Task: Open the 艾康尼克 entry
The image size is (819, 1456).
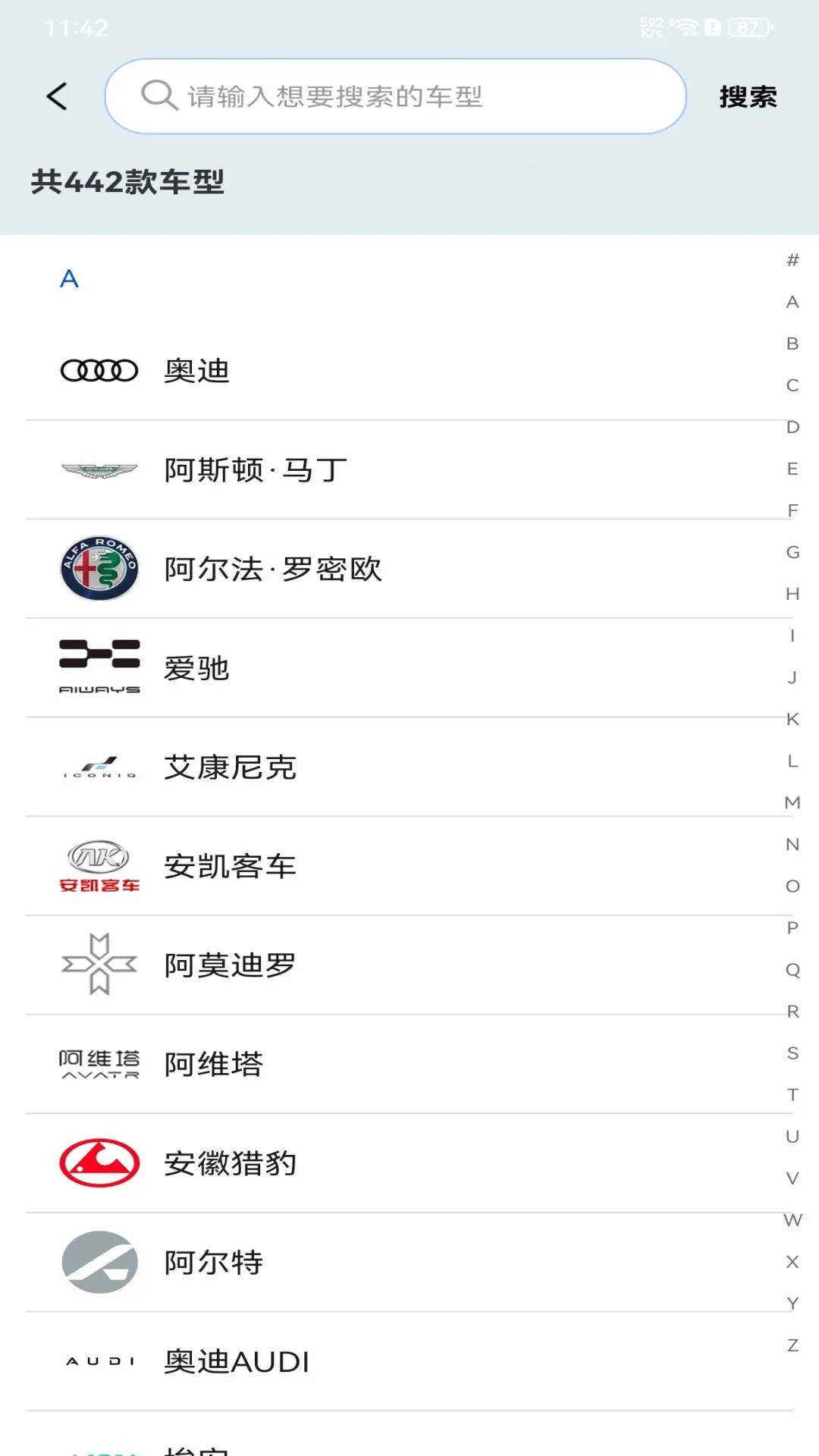Action: click(409, 767)
